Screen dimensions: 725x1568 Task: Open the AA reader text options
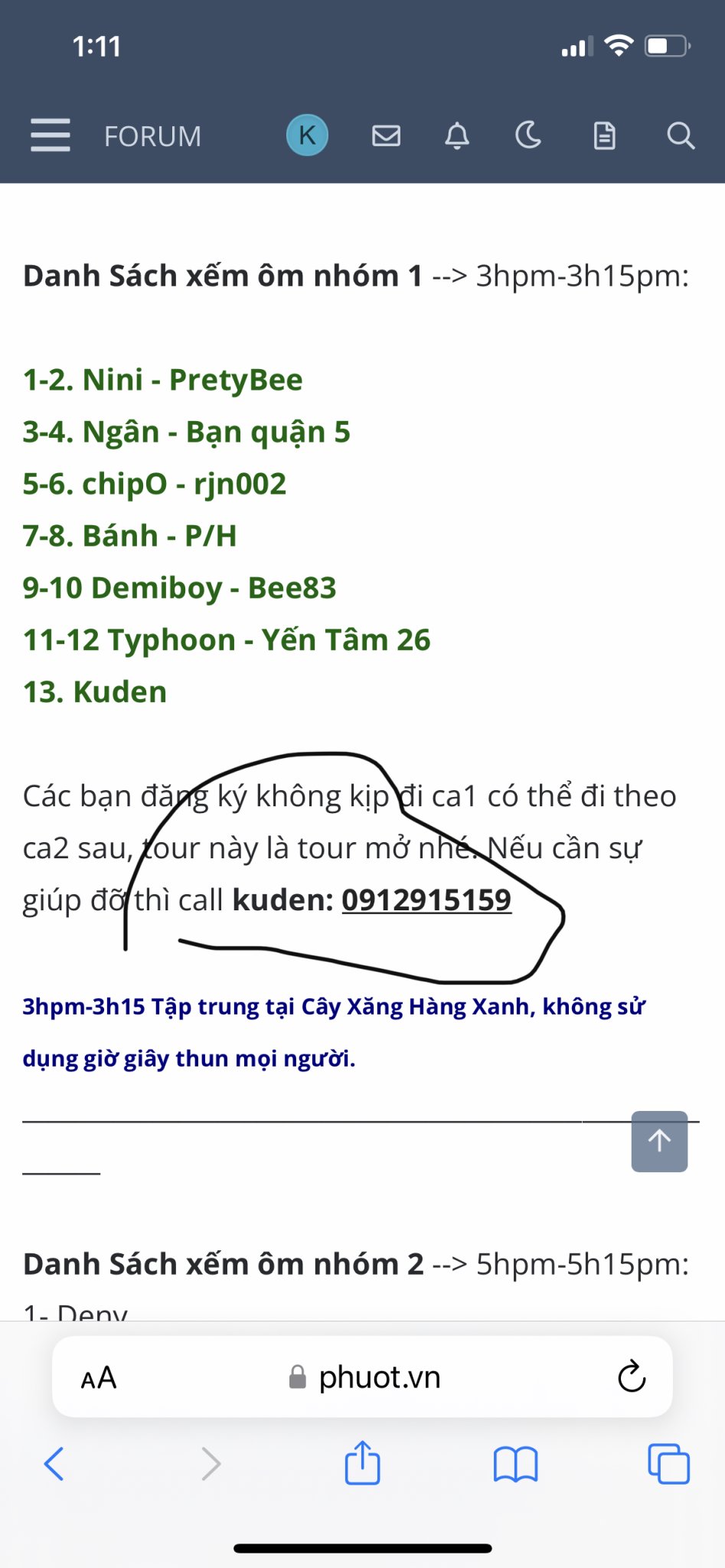(99, 1378)
